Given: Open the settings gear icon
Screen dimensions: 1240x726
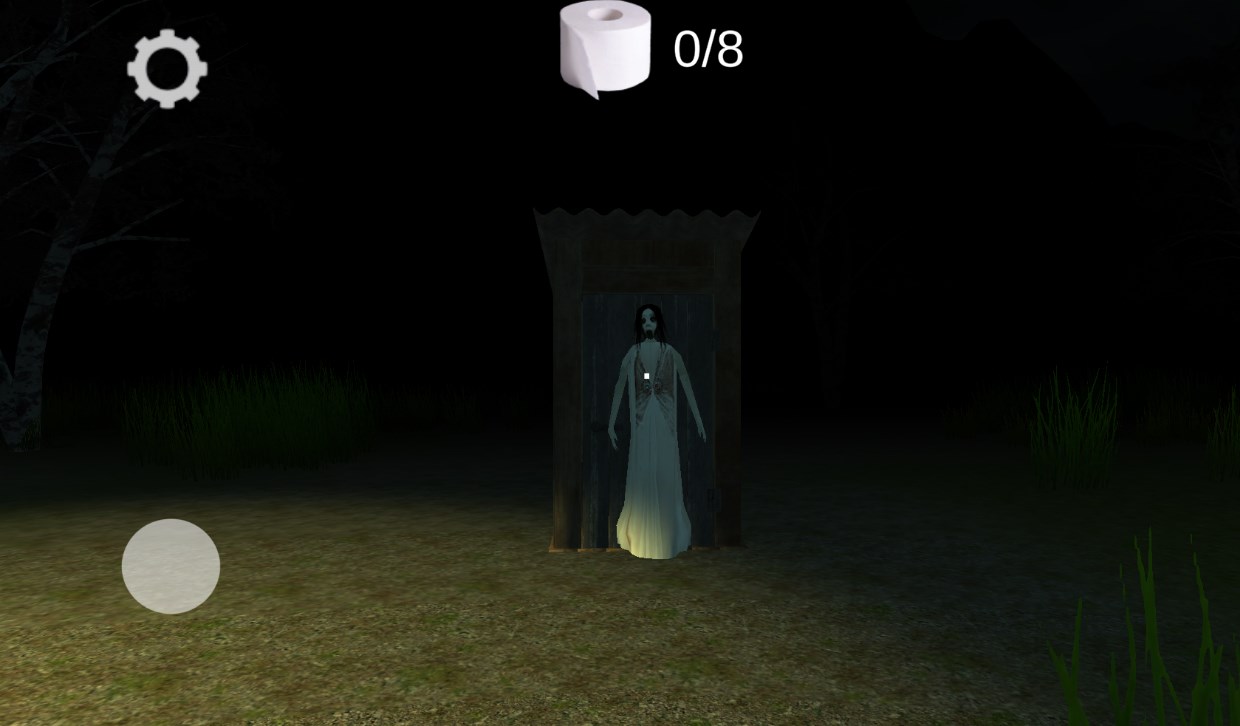Looking at the screenshot, I should point(167,68).
